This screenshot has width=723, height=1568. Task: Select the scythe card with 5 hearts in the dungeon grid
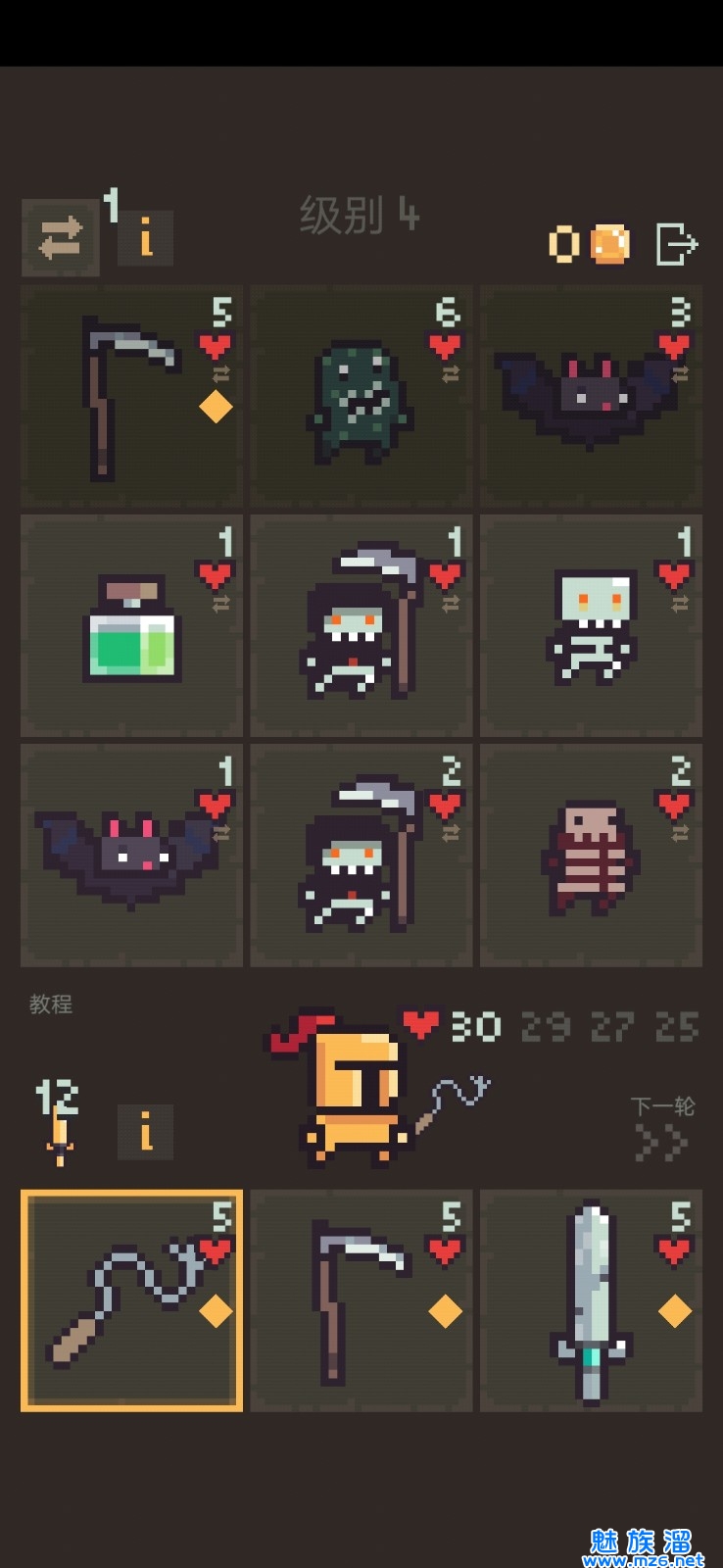[131, 397]
